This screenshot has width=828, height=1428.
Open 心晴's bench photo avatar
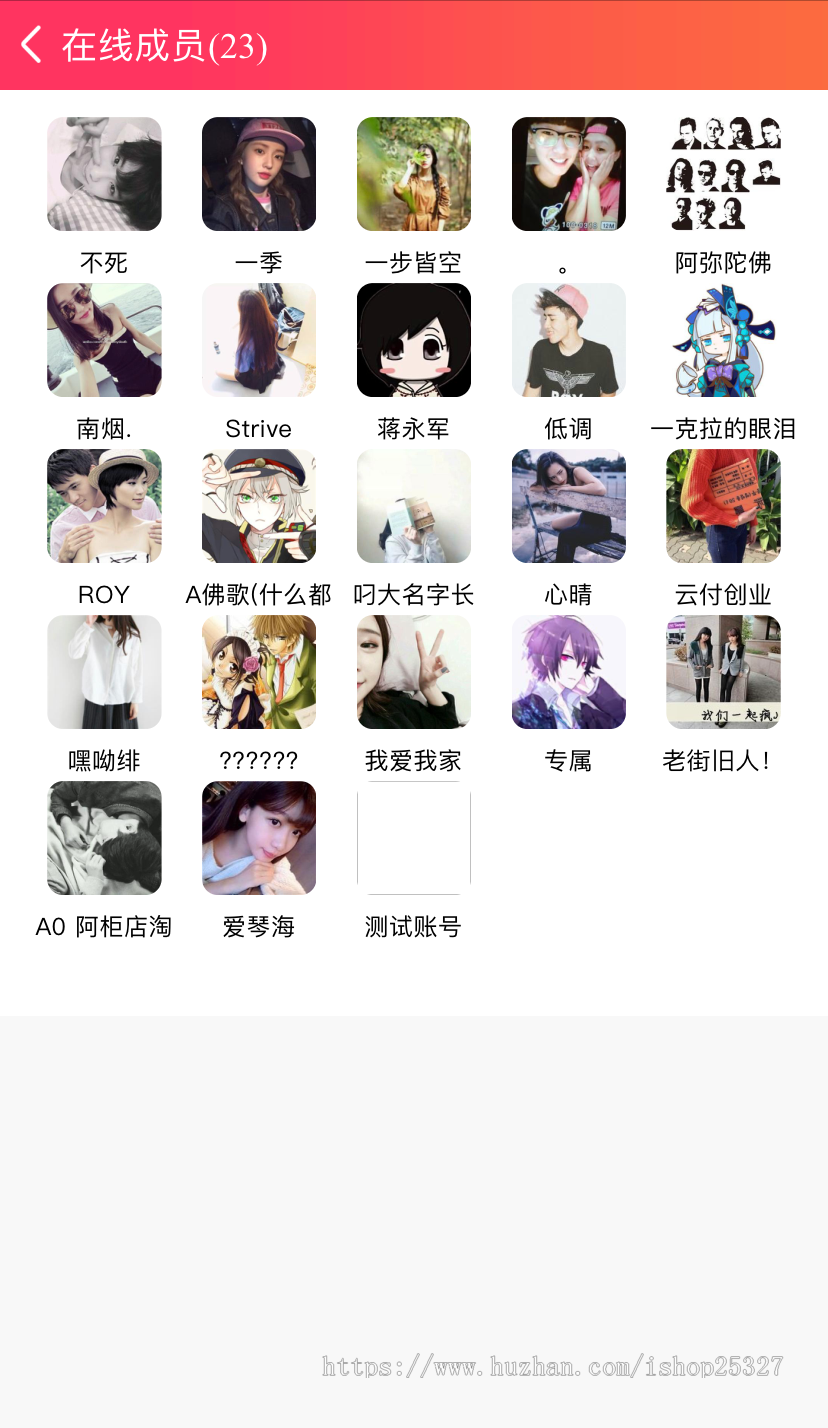click(568, 505)
